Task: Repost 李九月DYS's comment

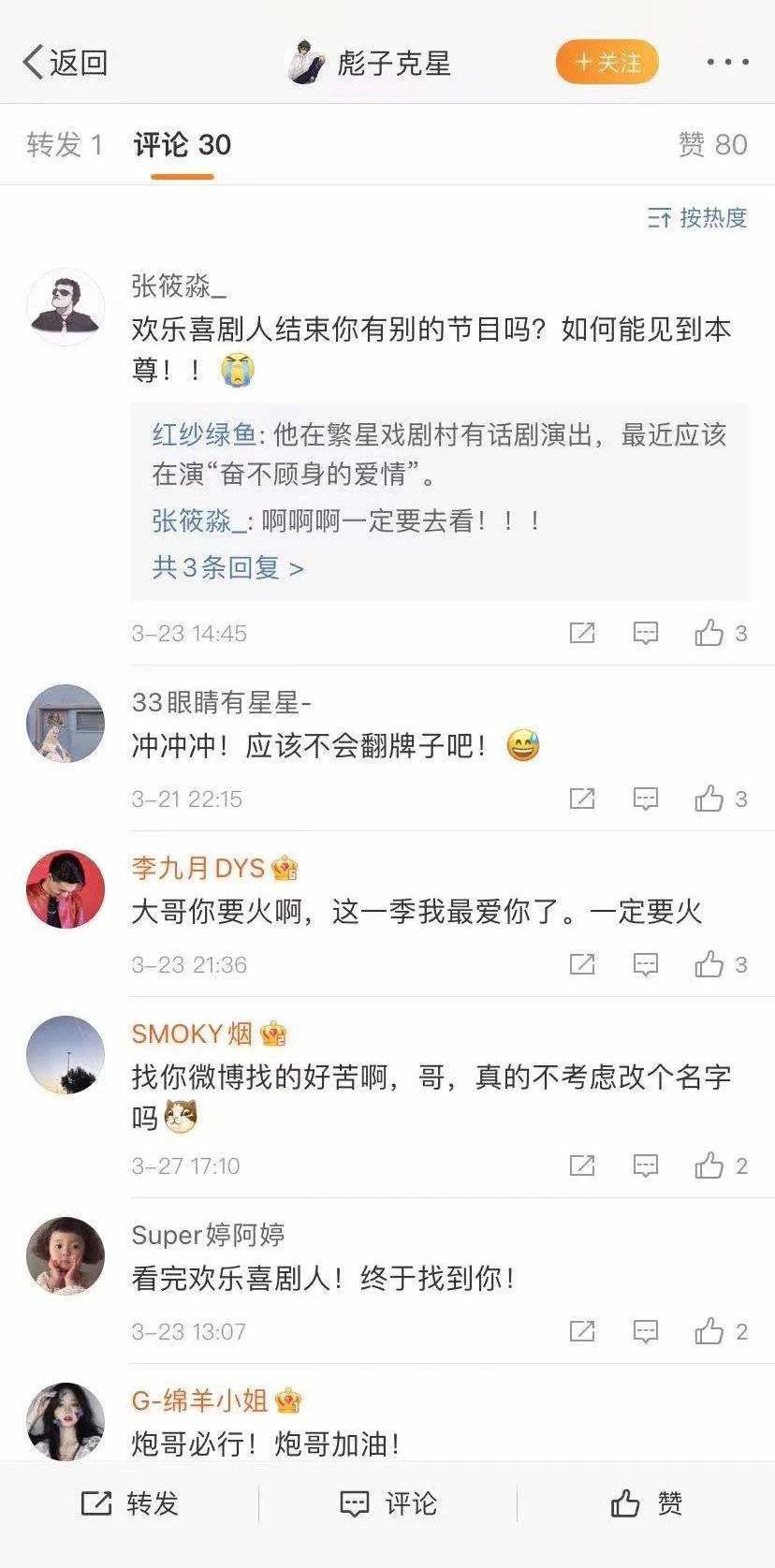Action: [582, 964]
